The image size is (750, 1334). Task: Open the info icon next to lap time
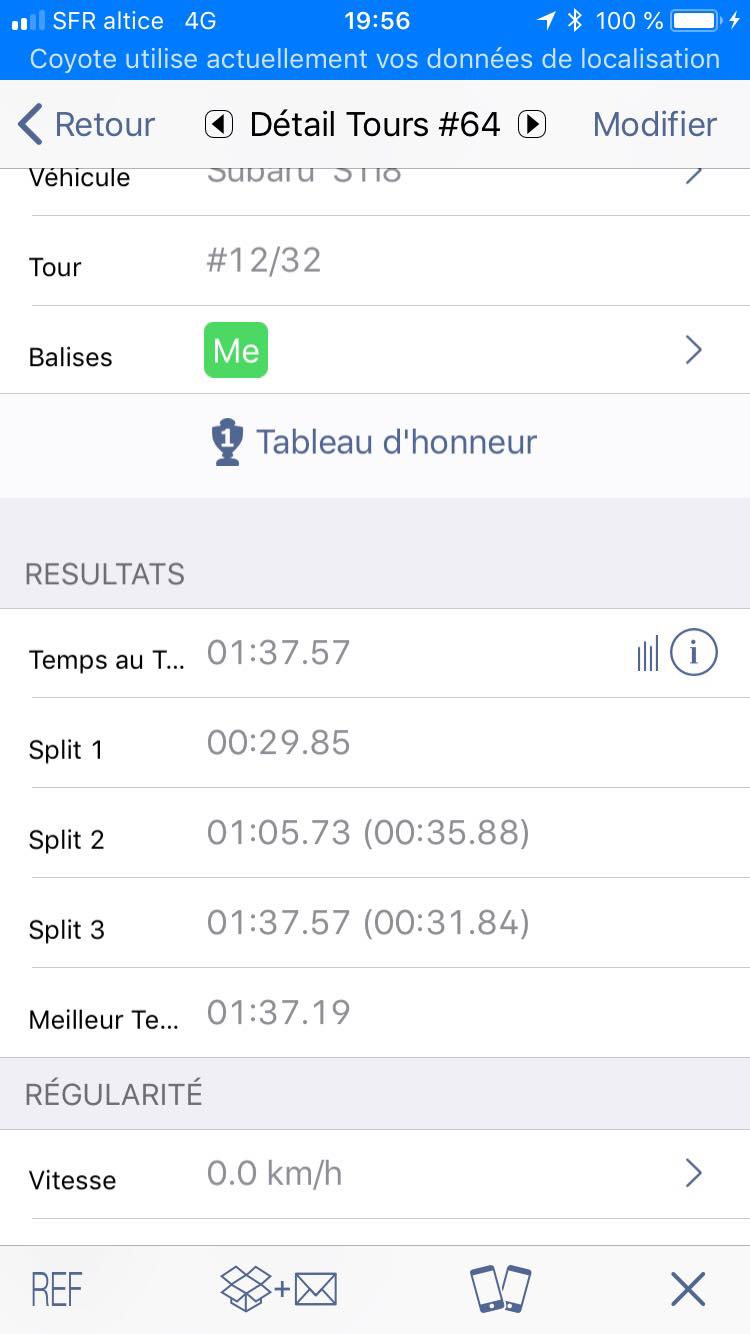693,655
